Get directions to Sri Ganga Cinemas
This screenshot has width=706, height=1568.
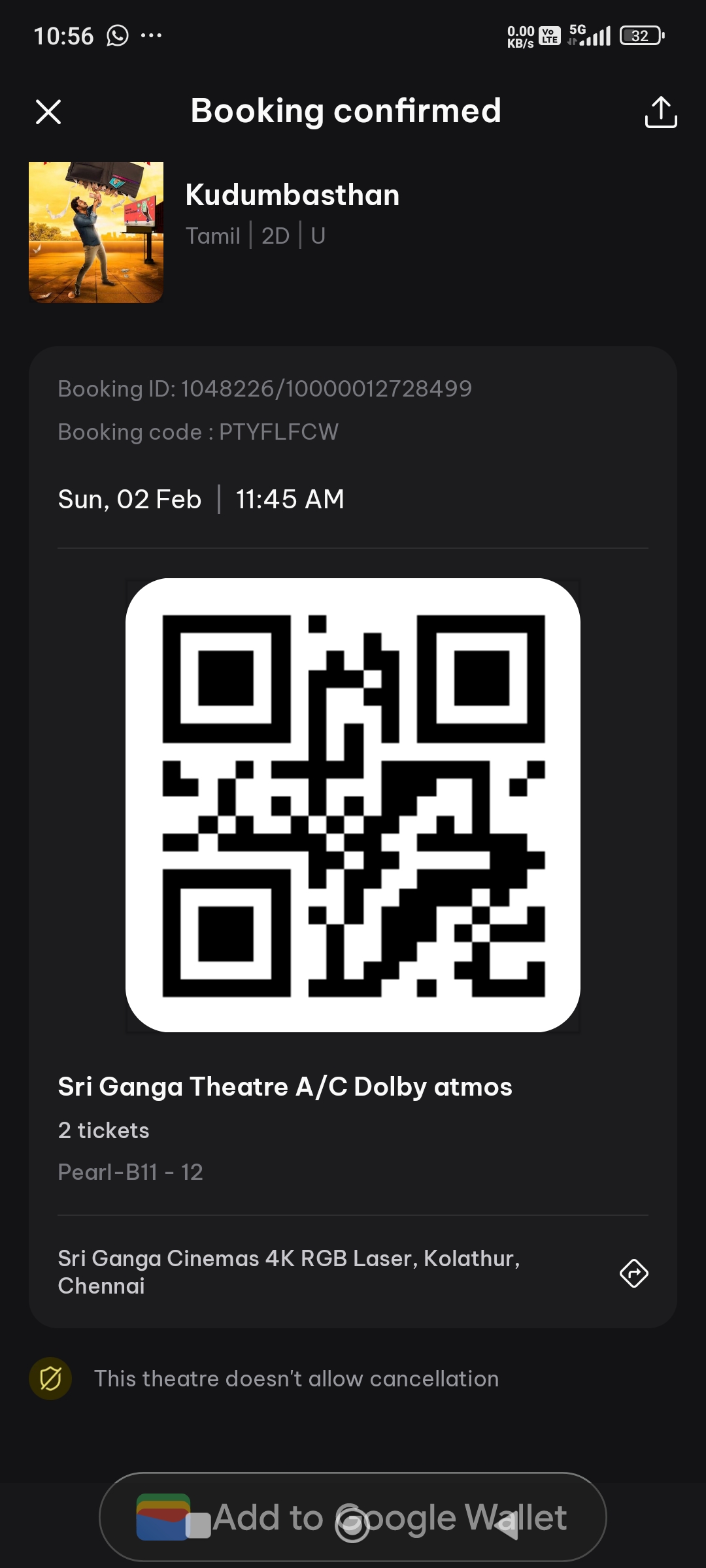pos(633,1273)
